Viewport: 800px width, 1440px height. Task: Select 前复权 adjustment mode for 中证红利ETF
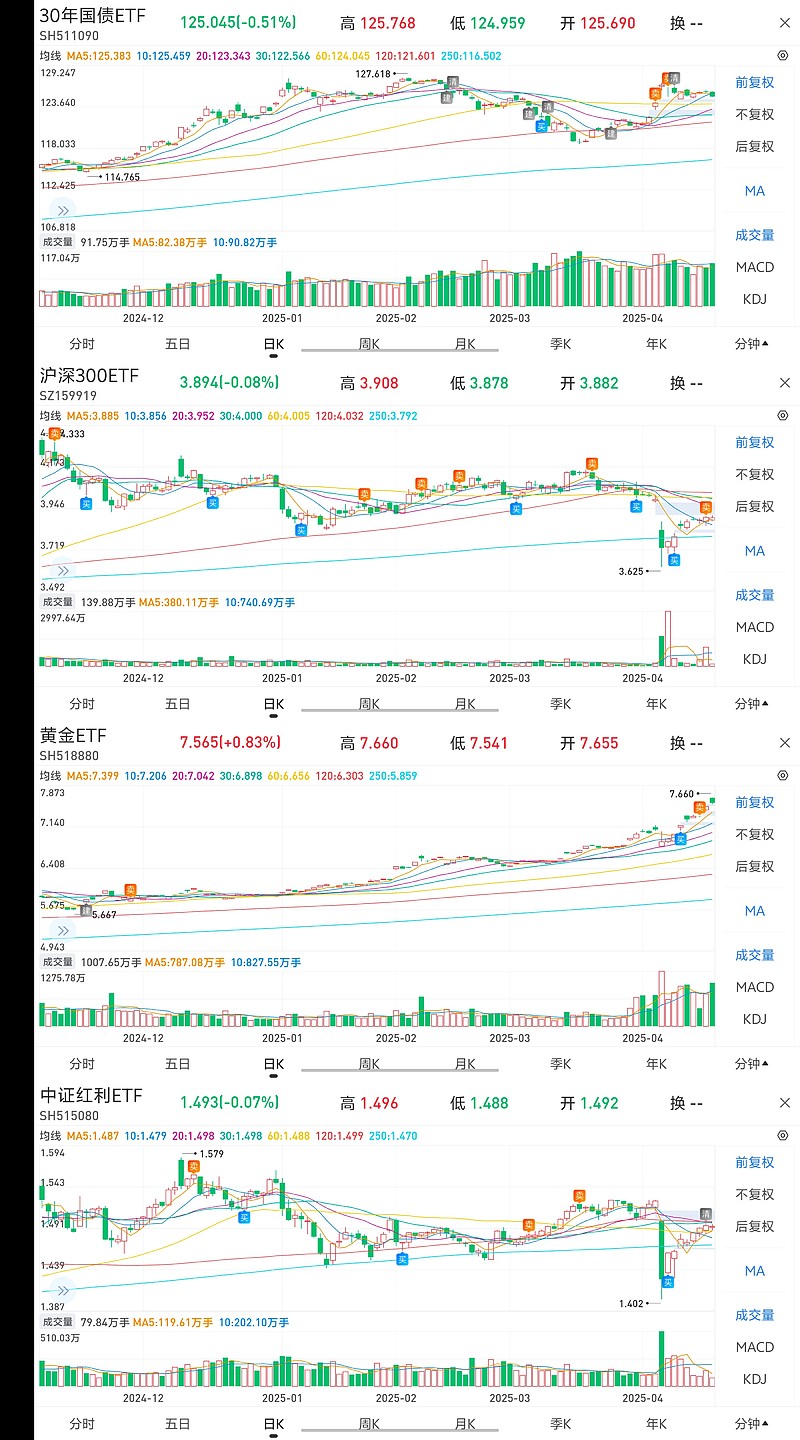753,1162
